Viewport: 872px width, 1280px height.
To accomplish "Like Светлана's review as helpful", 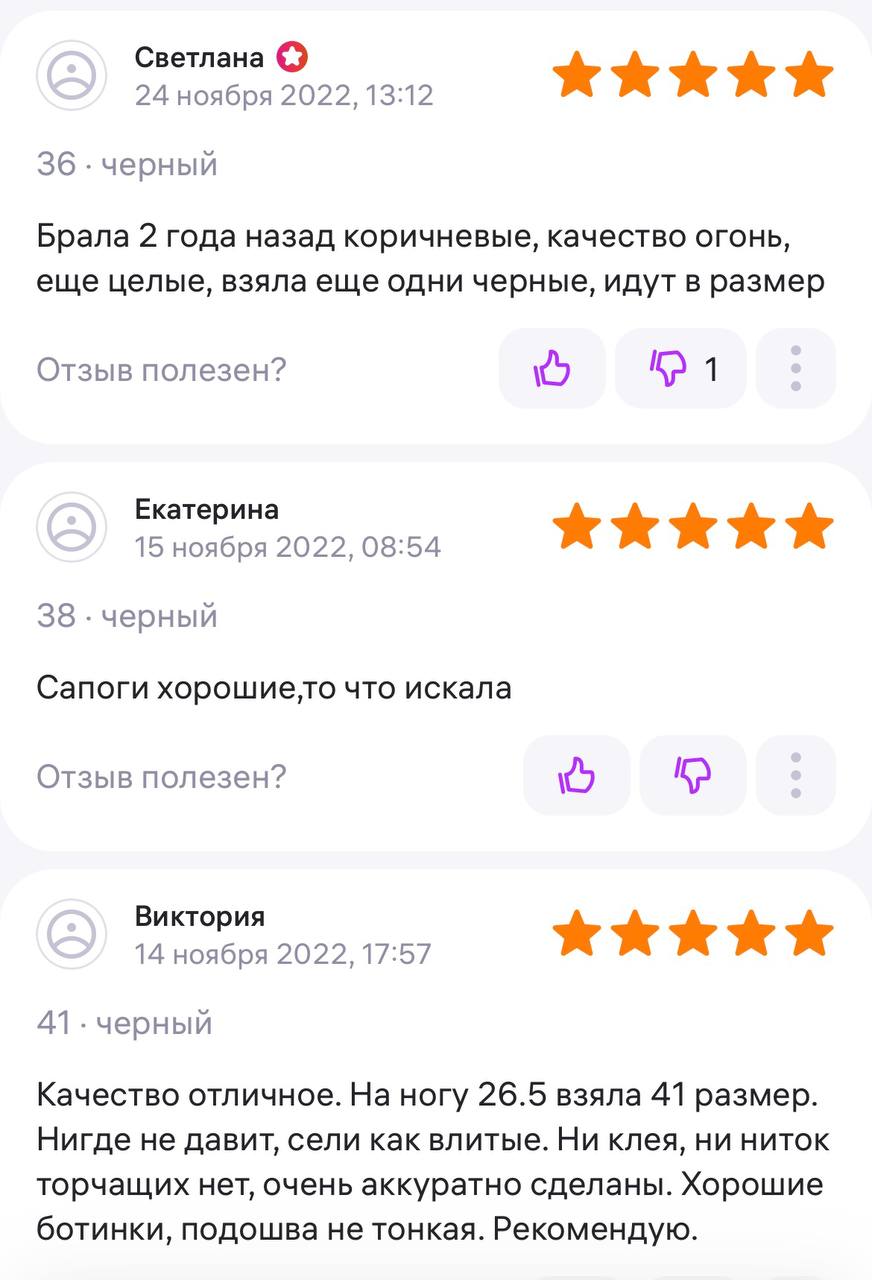I will pyautogui.click(x=552, y=369).
